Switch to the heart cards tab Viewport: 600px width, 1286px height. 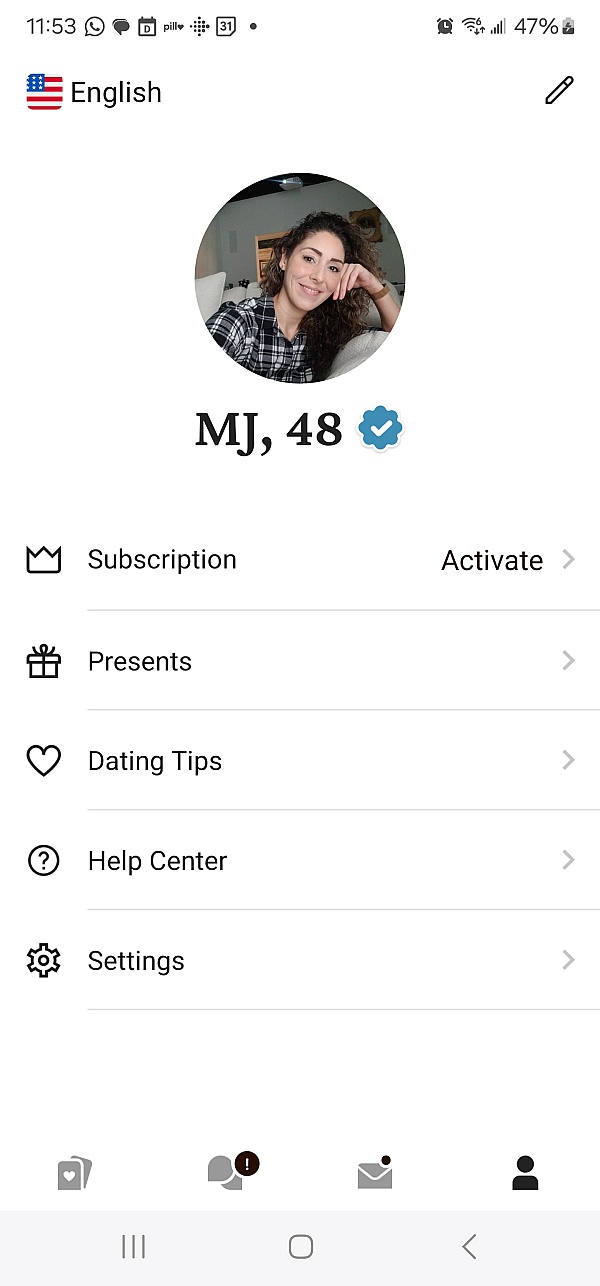(x=75, y=1173)
